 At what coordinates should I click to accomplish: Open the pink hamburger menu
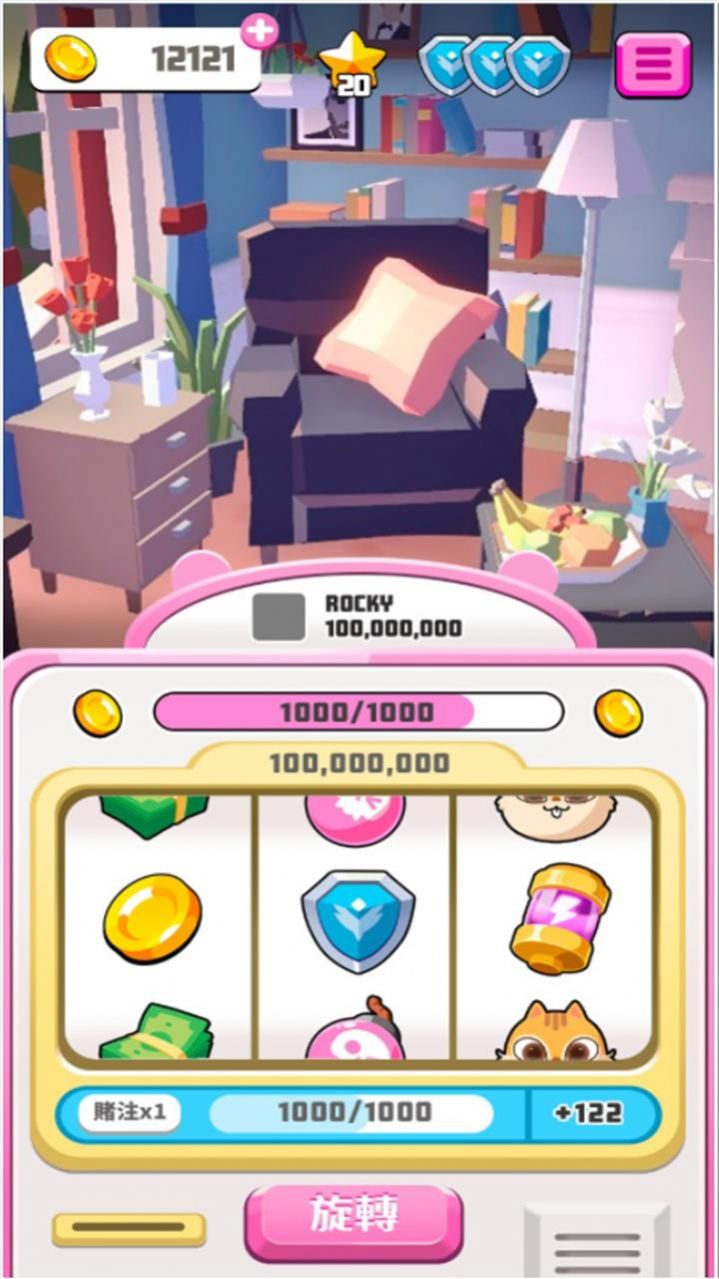tap(652, 64)
